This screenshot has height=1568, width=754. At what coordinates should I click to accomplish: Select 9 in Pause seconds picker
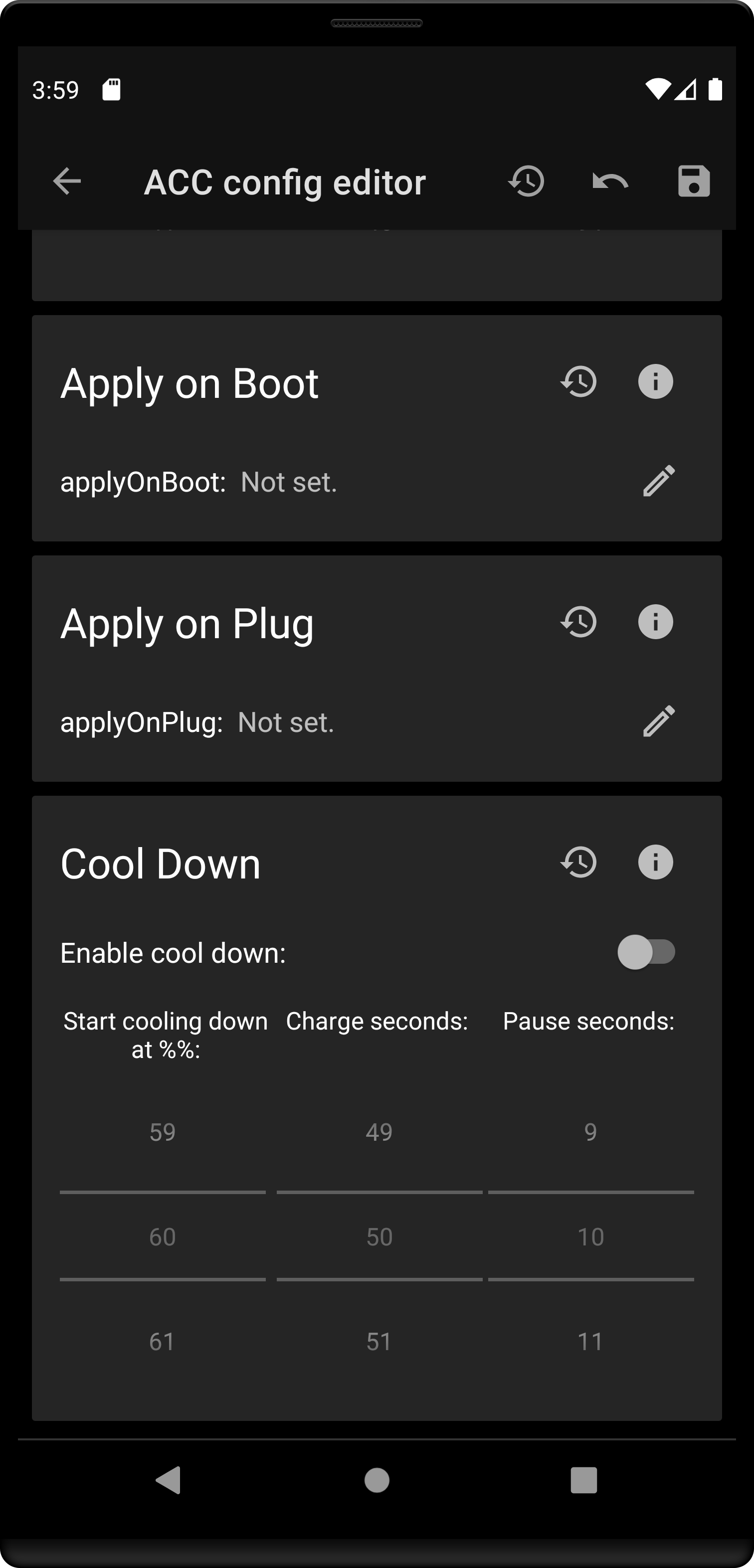coord(590,1132)
